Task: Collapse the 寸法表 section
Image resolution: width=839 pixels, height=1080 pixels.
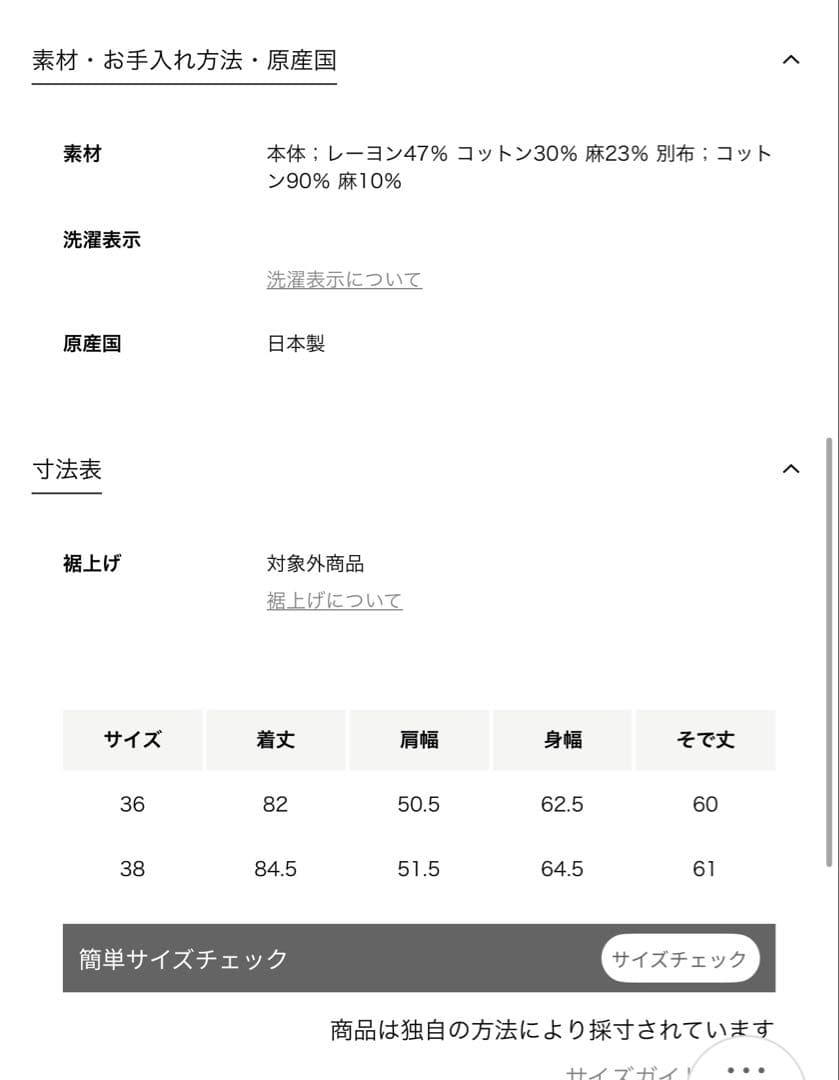Action: point(790,467)
